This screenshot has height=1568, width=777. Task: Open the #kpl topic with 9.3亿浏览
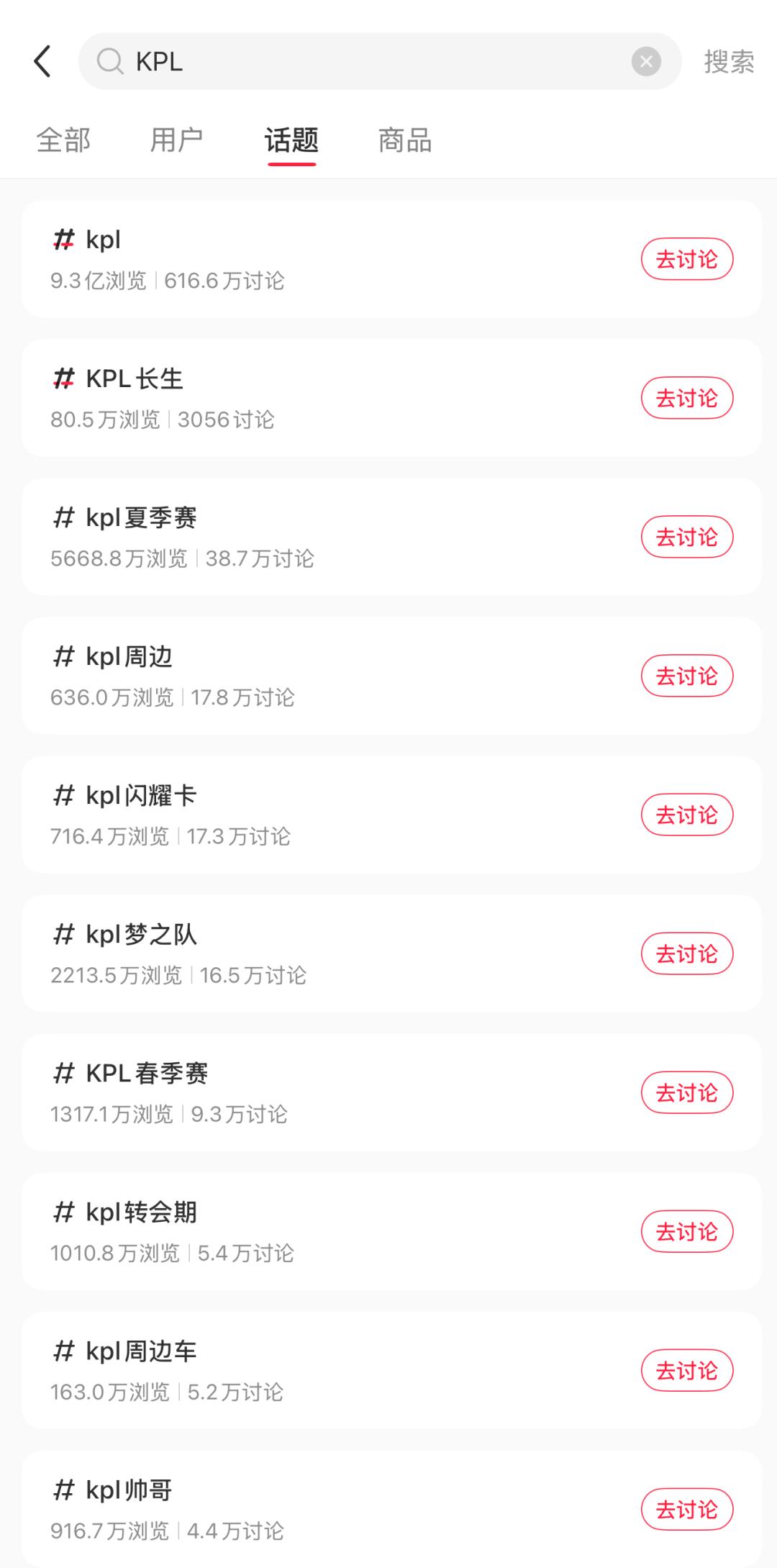[x=288, y=259]
